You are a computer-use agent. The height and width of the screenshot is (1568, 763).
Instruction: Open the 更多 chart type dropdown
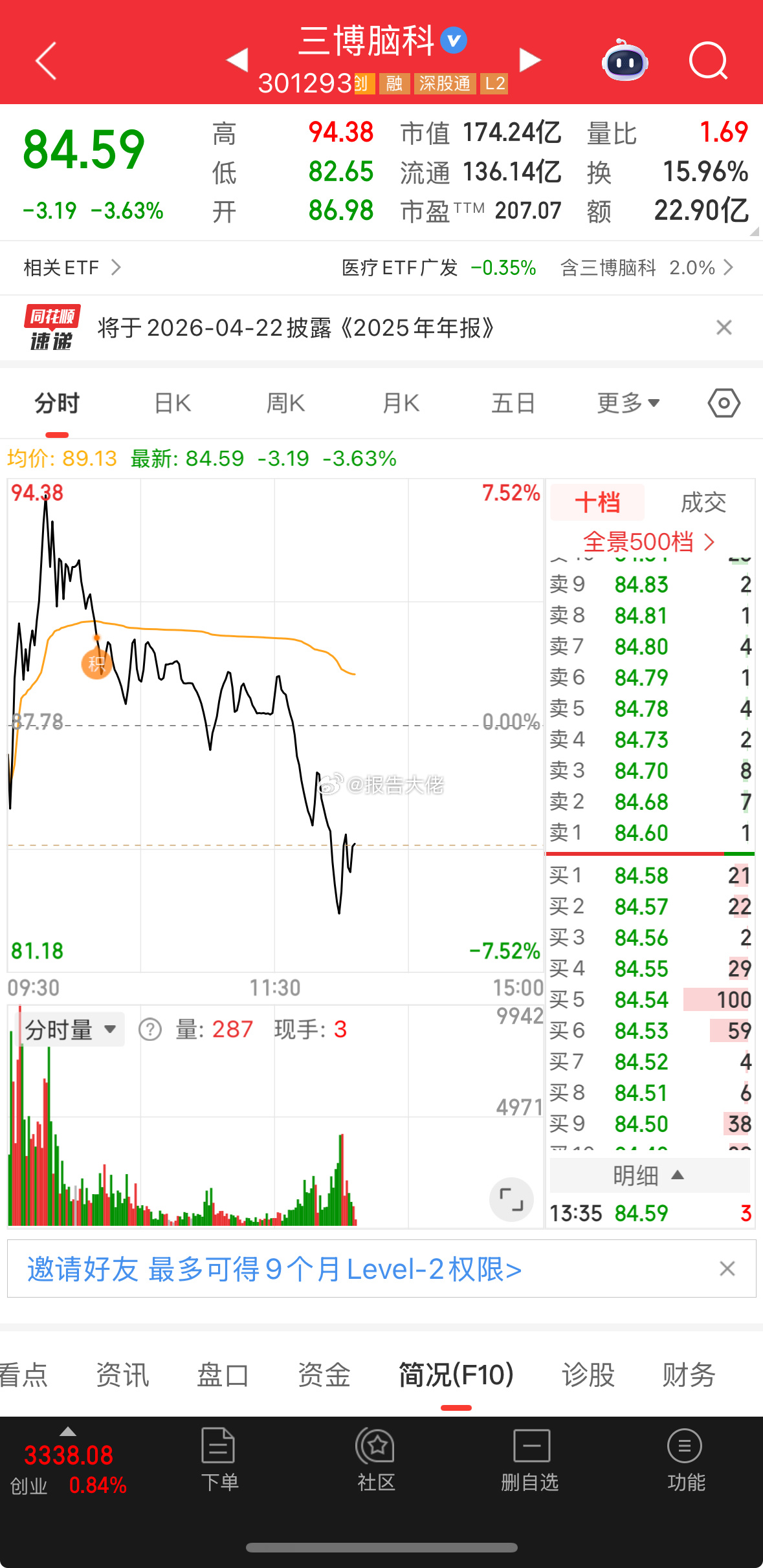pyautogui.click(x=627, y=402)
